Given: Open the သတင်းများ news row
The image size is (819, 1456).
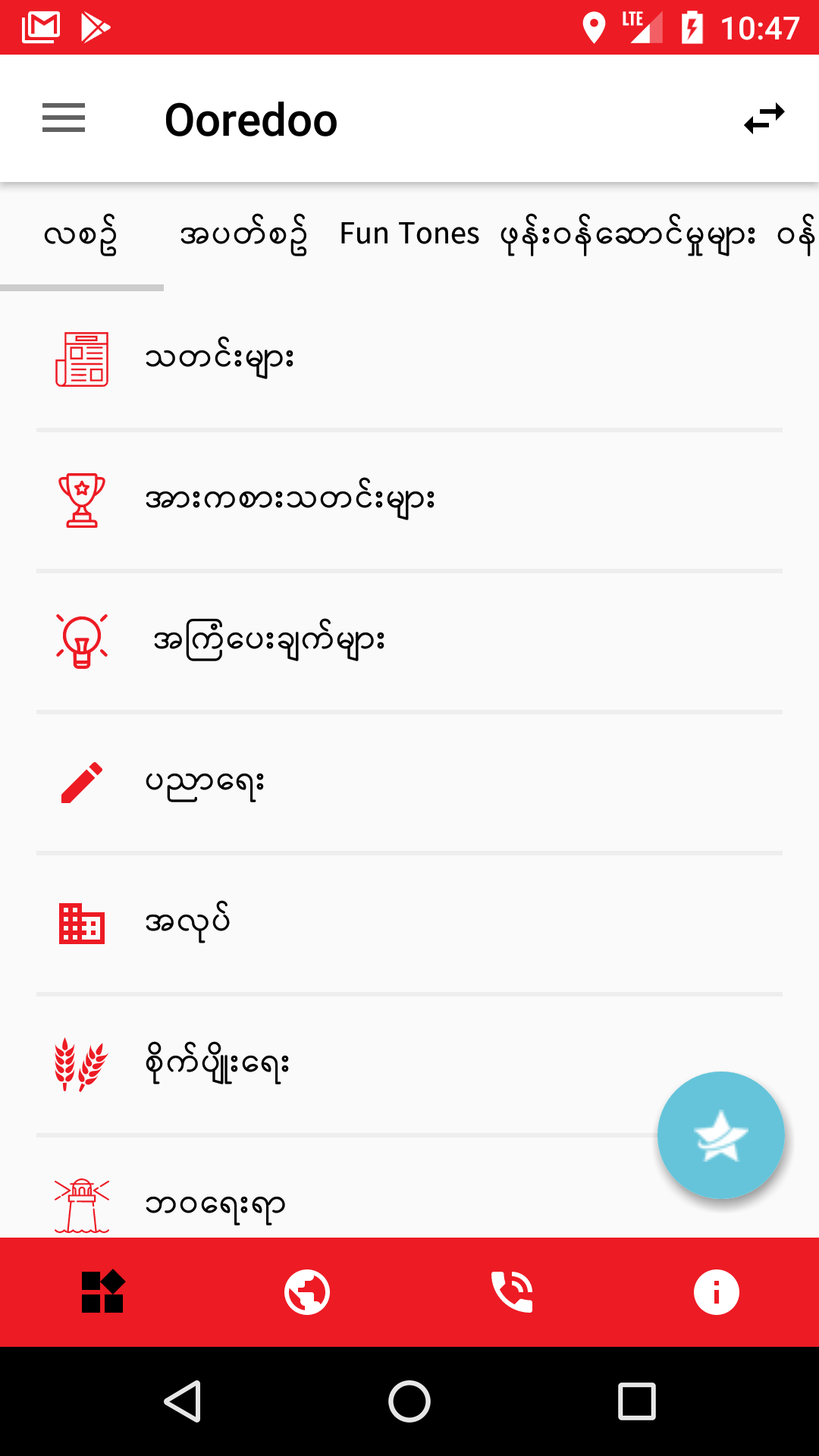Looking at the screenshot, I should pyautogui.click(x=409, y=359).
